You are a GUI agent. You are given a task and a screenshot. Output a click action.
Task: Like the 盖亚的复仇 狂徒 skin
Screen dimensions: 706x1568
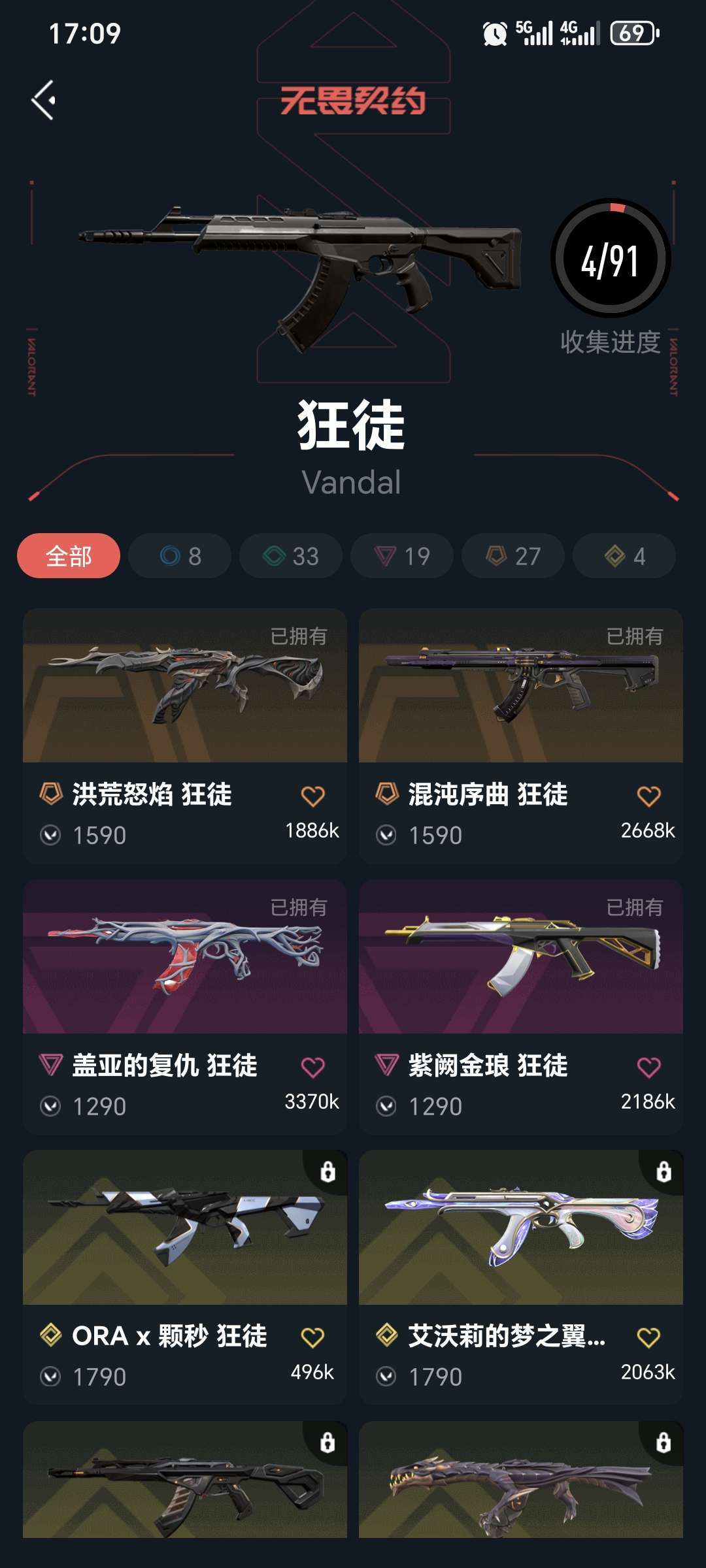312,1067
